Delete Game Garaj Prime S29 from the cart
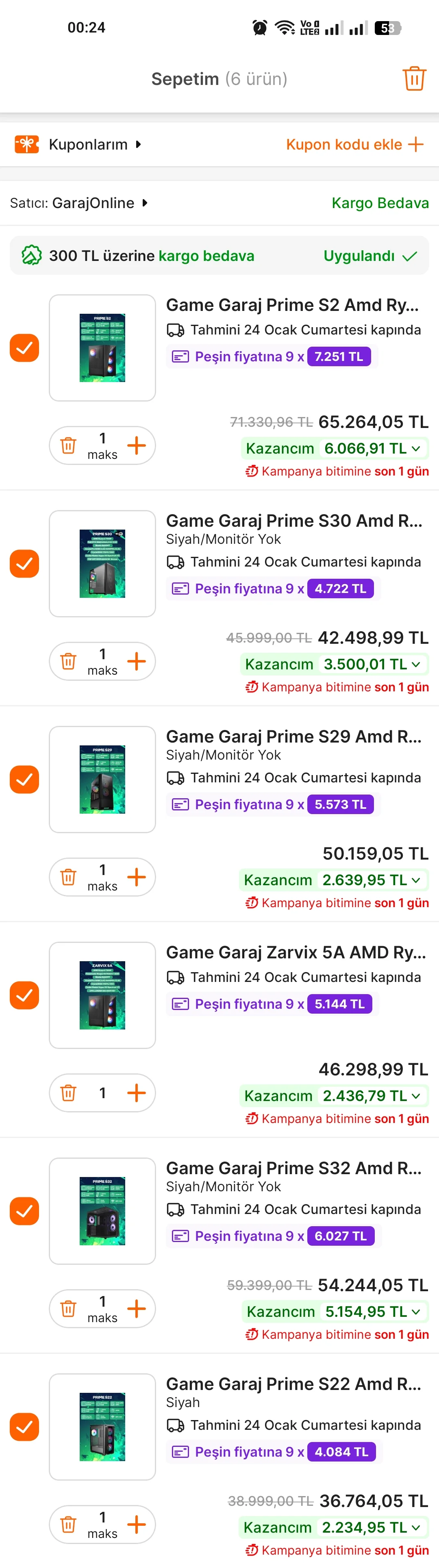The image size is (439, 1568). [x=68, y=877]
